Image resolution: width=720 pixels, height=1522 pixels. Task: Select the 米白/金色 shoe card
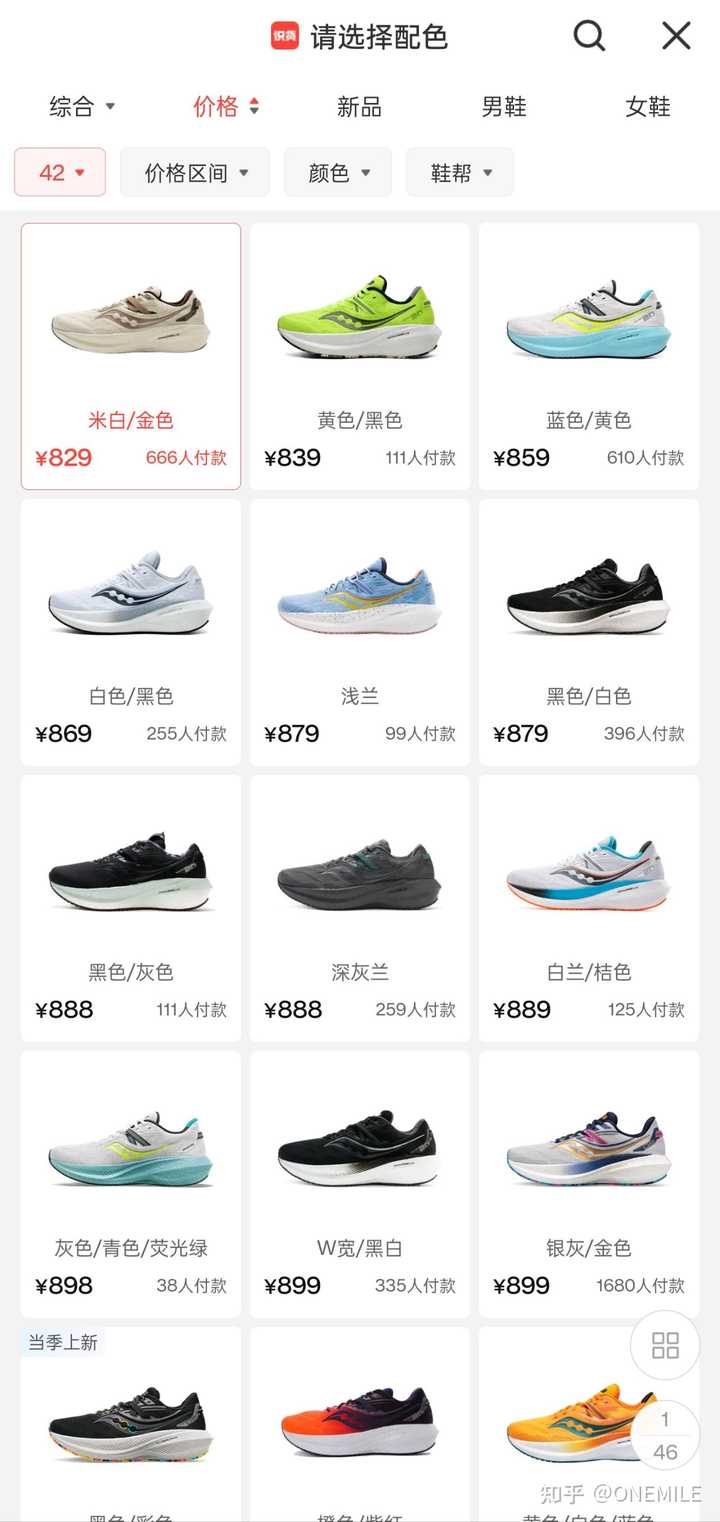tap(131, 356)
